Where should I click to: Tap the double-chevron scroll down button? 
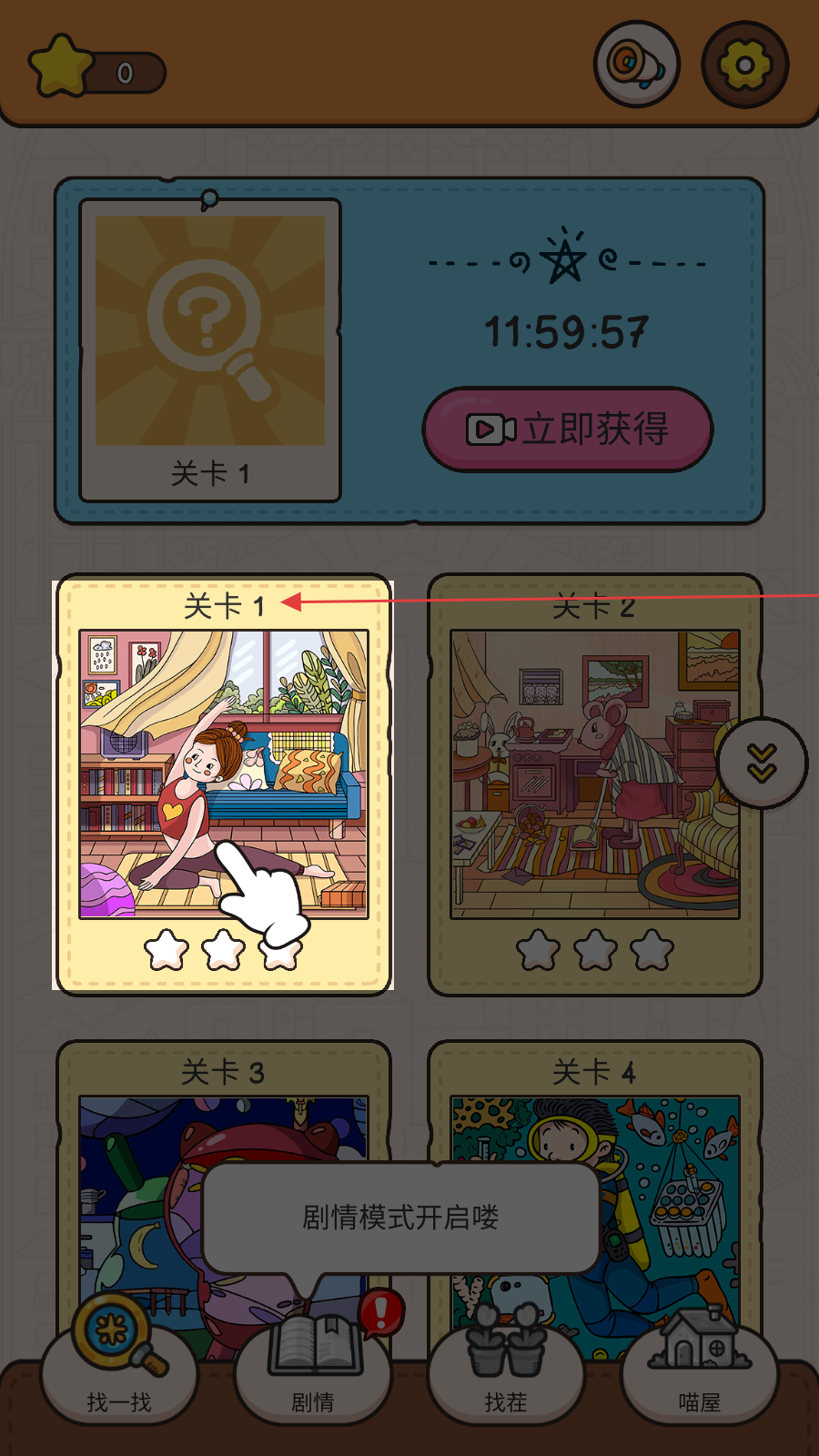click(x=762, y=763)
